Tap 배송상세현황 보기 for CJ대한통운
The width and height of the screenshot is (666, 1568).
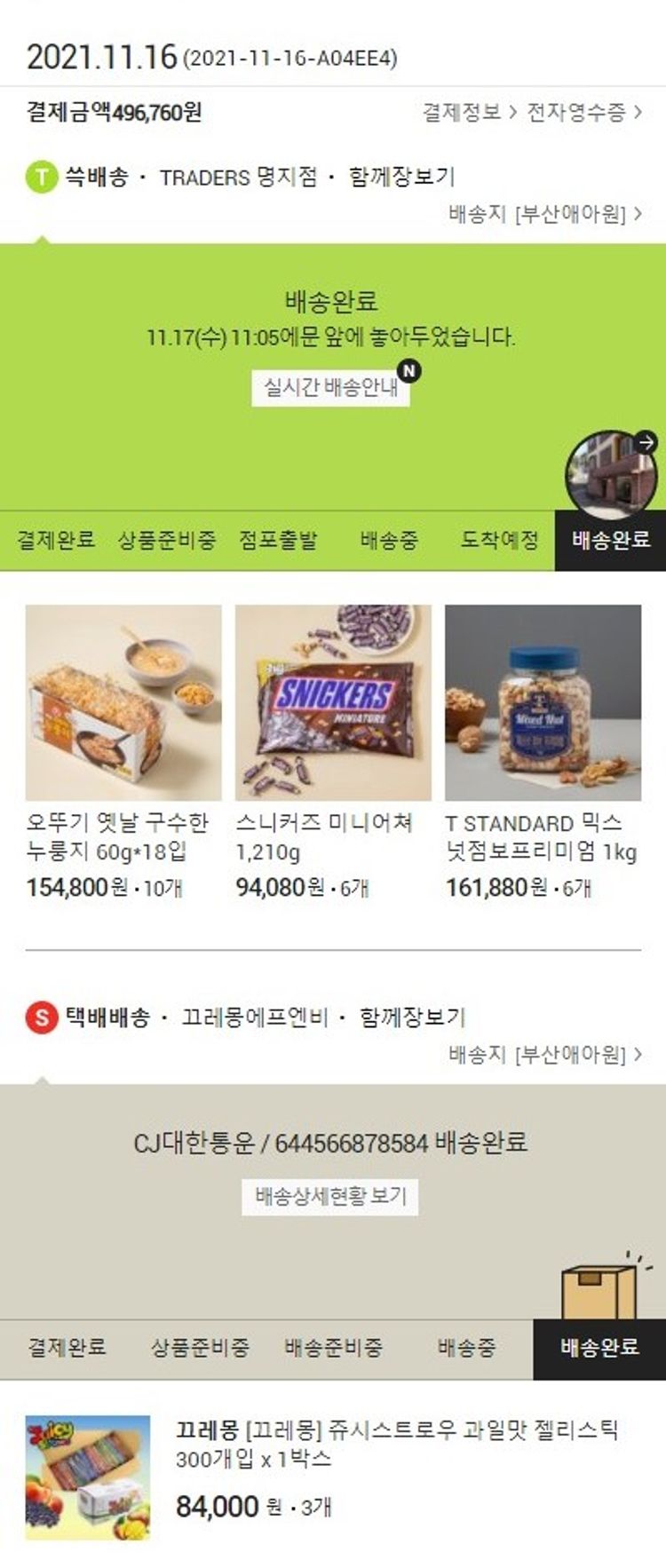(x=330, y=1196)
